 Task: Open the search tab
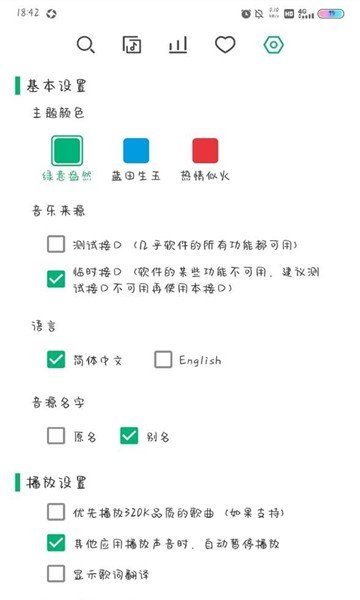86,45
